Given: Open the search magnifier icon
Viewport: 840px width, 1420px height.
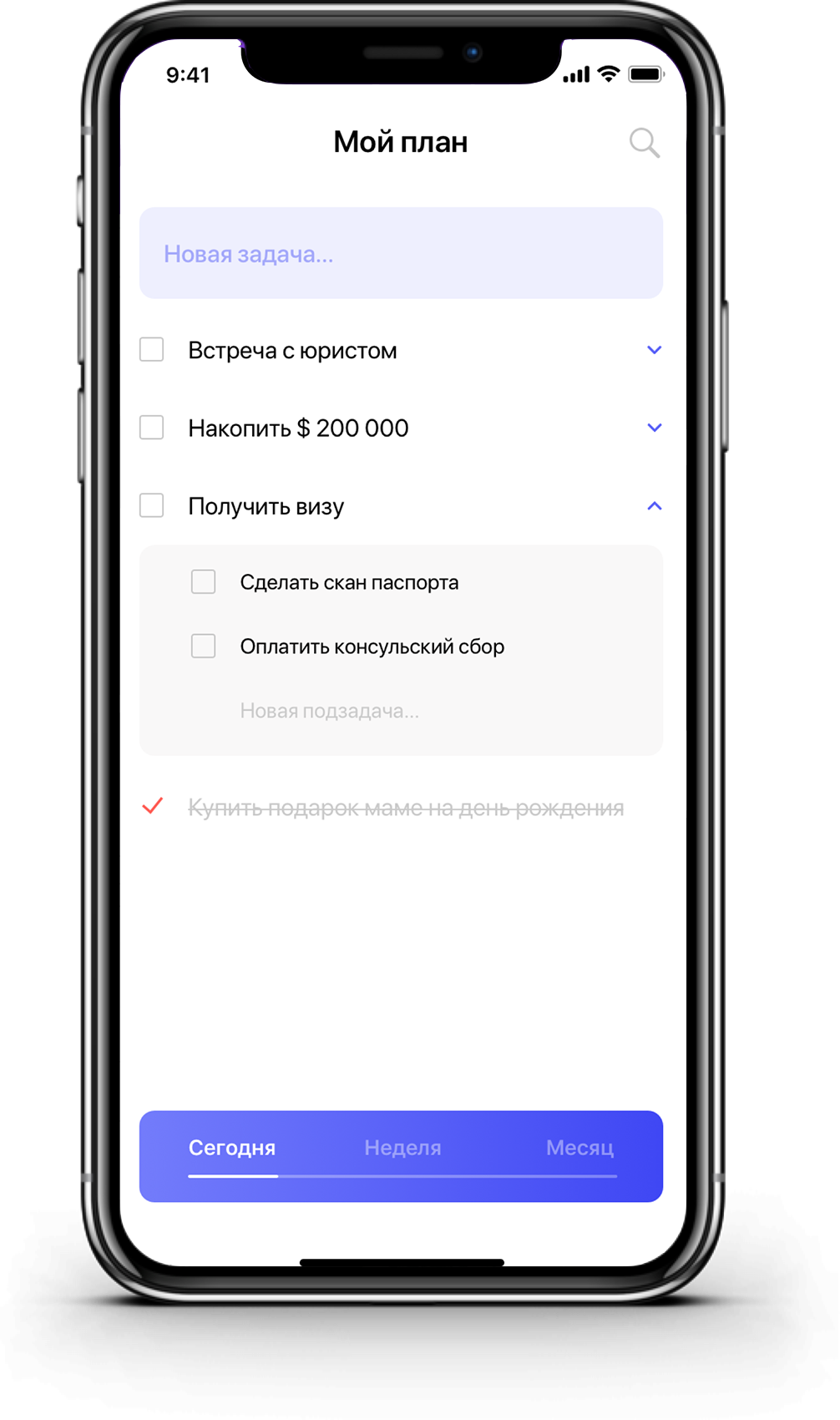Looking at the screenshot, I should (644, 143).
